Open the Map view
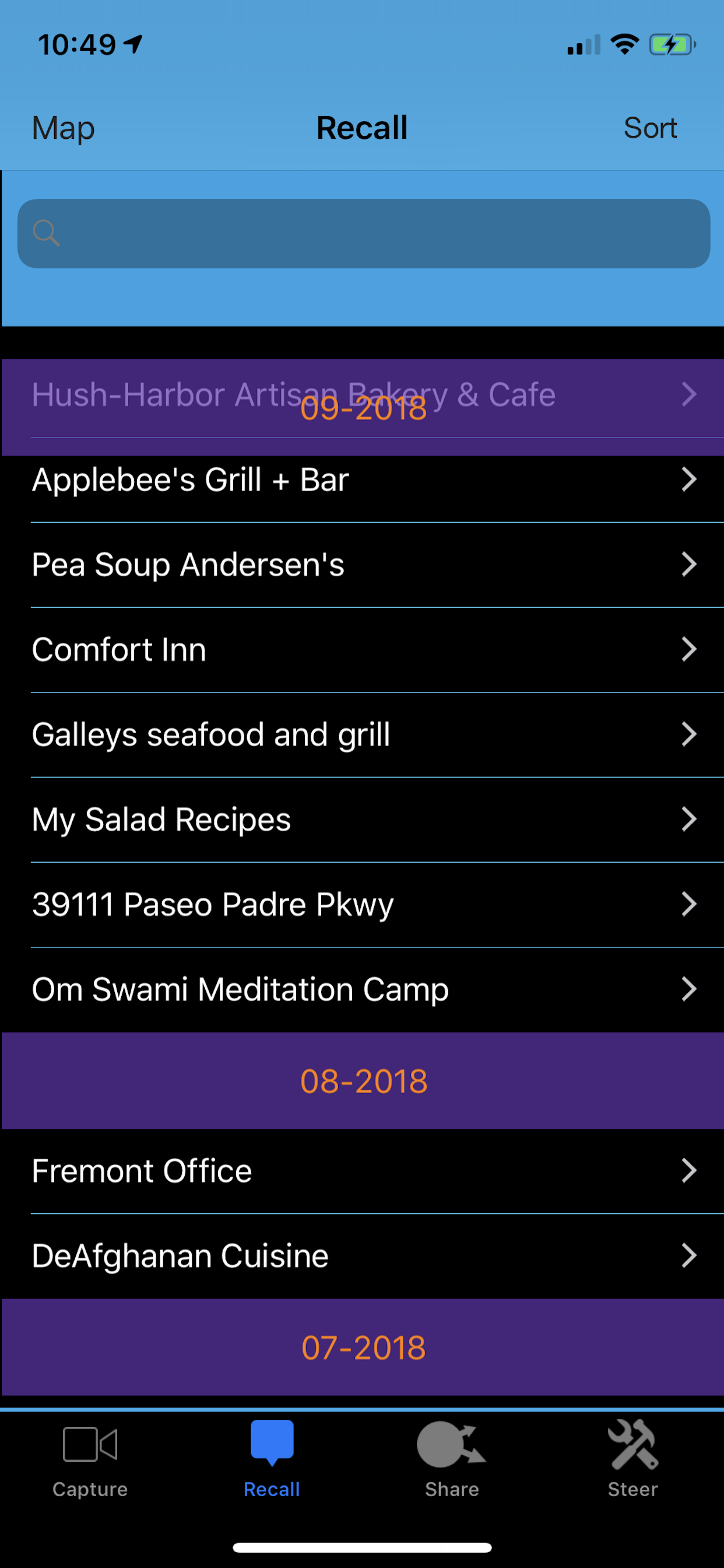 point(64,128)
